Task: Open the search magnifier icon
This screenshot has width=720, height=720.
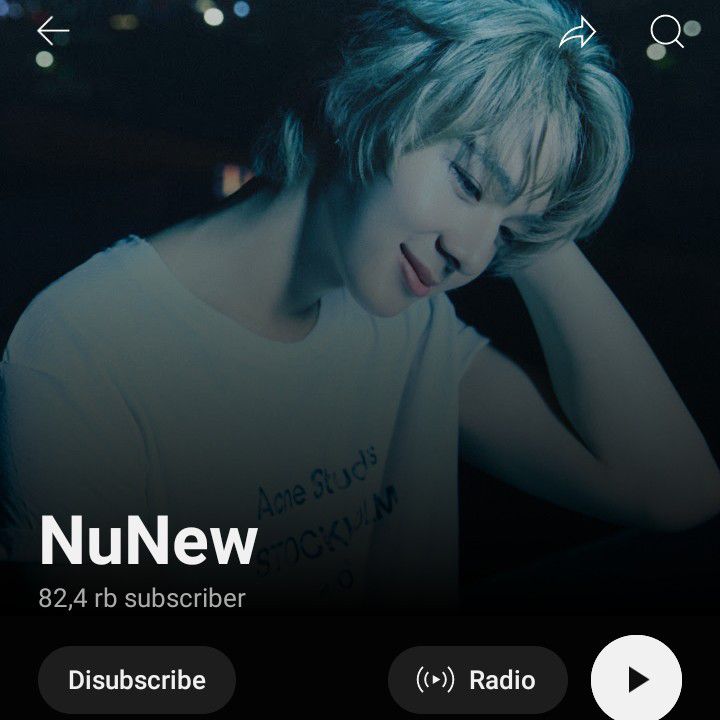Action: point(666,32)
